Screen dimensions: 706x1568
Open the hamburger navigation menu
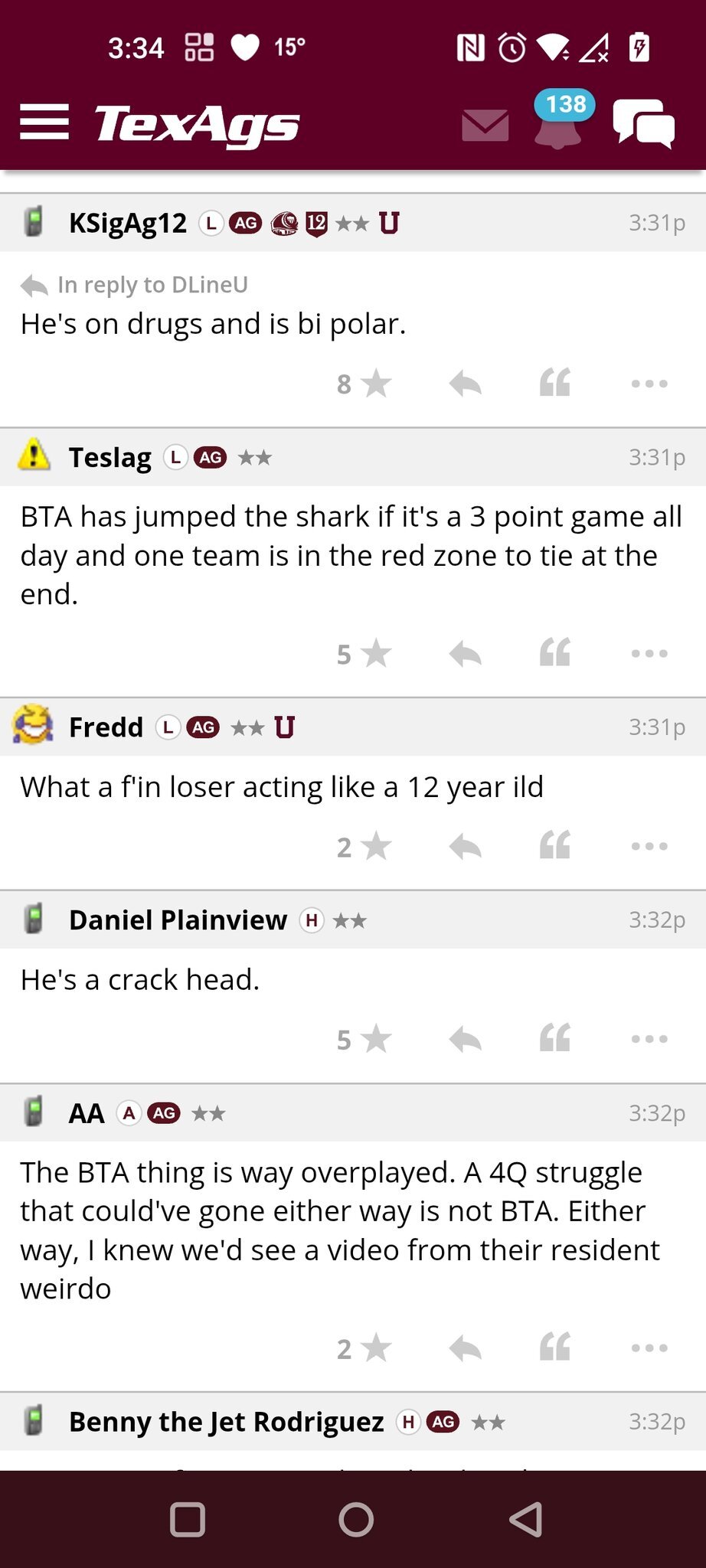tap(44, 122)
